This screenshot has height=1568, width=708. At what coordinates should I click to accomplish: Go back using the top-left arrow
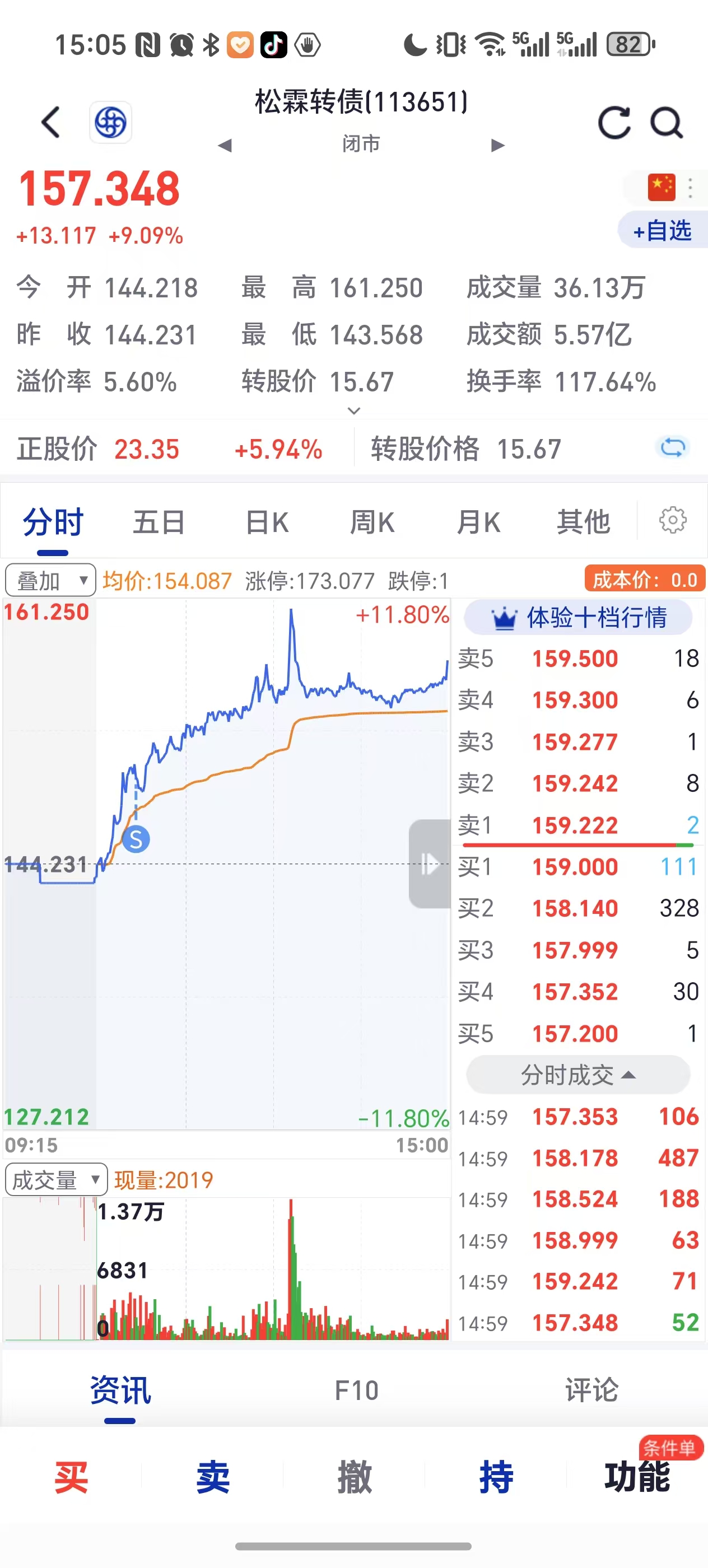(51, 122)
